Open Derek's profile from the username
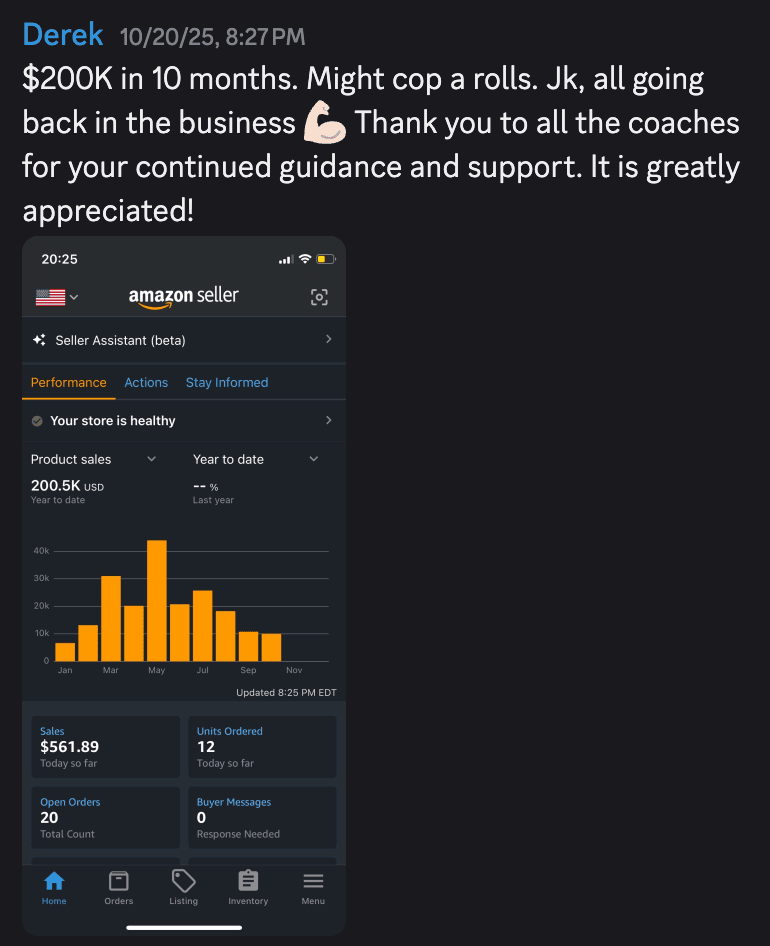The width and height of the screenshot is (770, 946). tap(62, 35)
